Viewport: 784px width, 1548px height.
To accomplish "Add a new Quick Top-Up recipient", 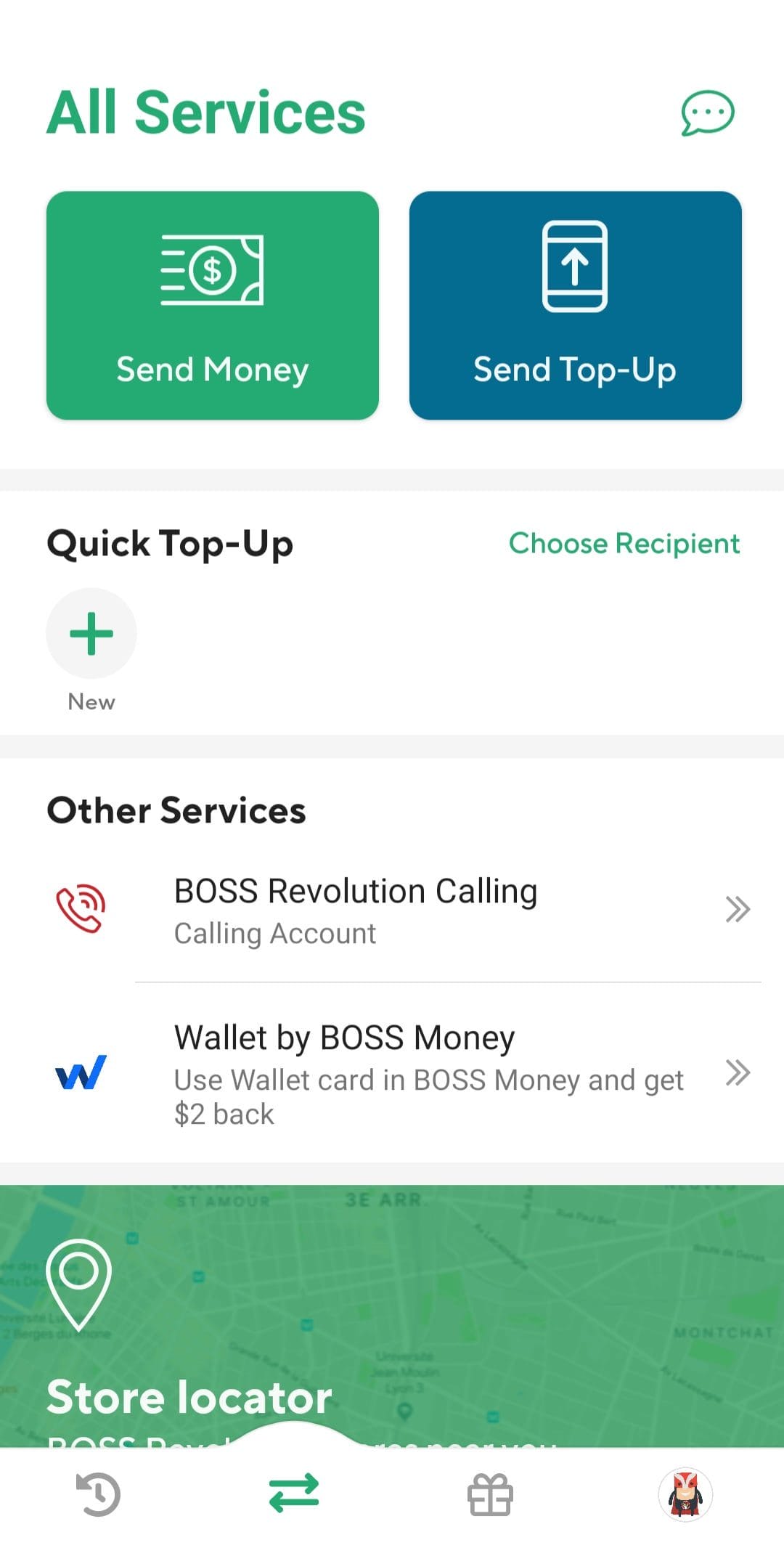I will coord(91,634).
